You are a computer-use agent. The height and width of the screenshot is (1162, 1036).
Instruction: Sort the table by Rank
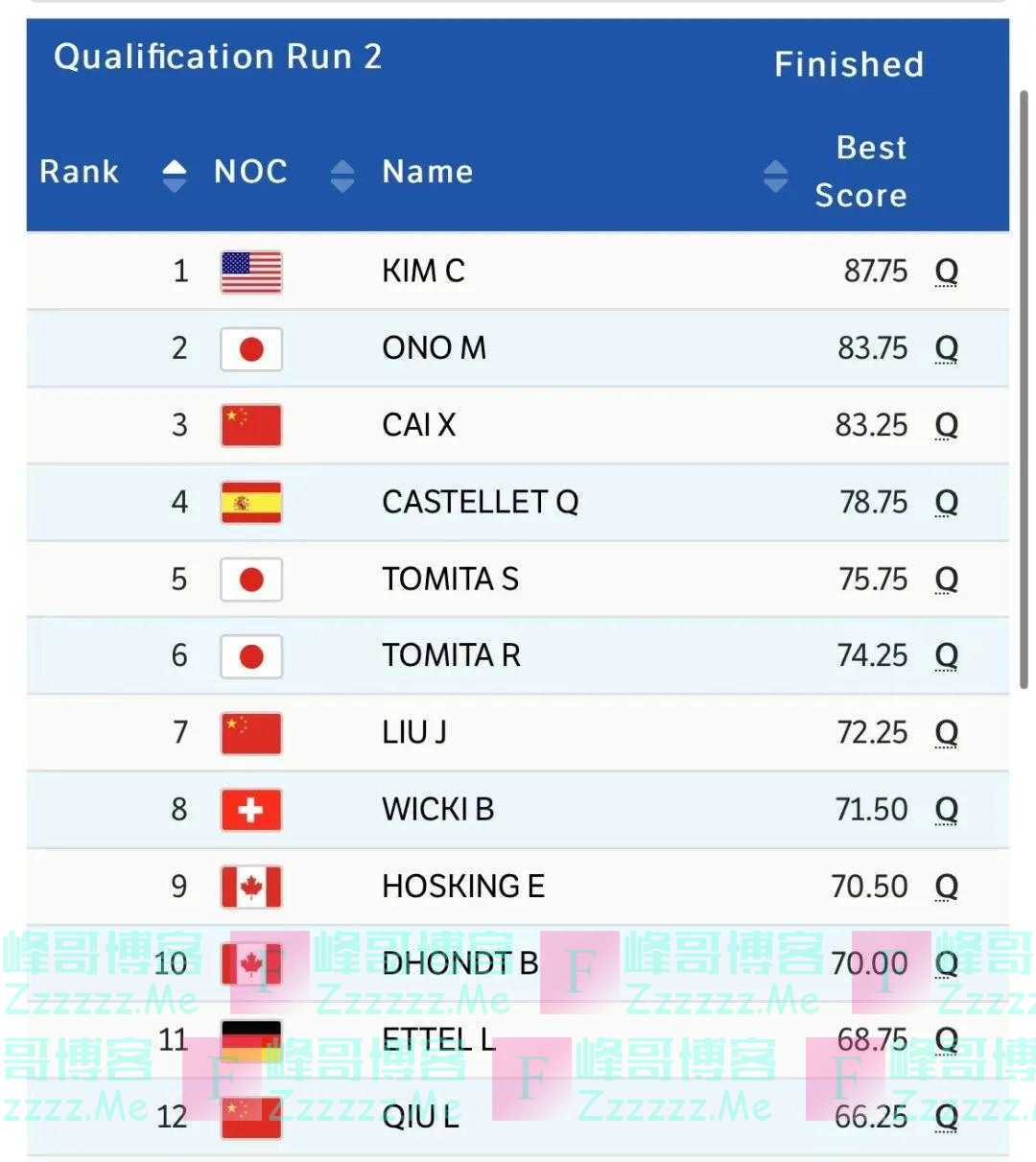(174, 174)
